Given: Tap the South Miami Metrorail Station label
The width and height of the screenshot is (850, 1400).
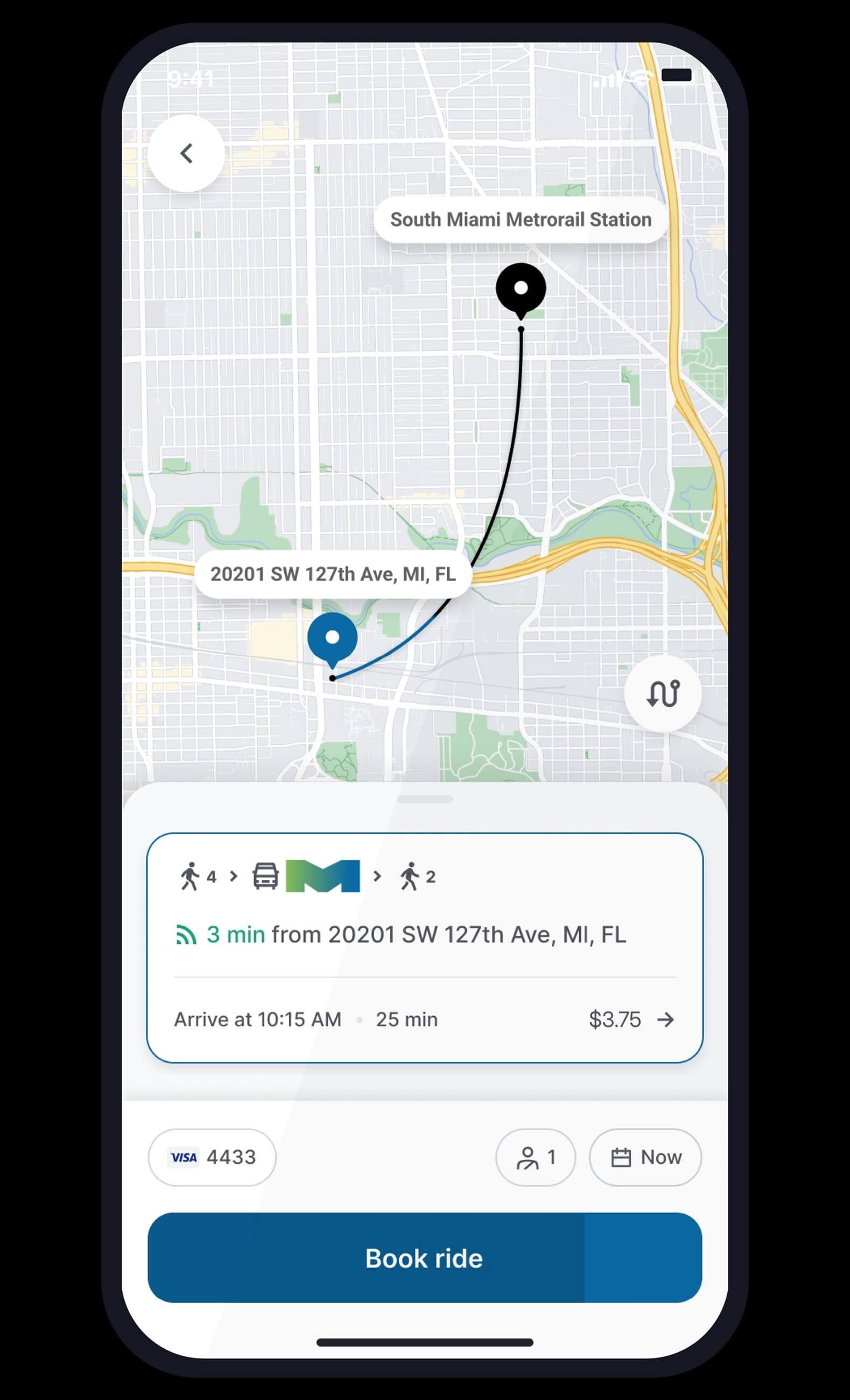Looking at the screenshot, I should pos(520,220).
